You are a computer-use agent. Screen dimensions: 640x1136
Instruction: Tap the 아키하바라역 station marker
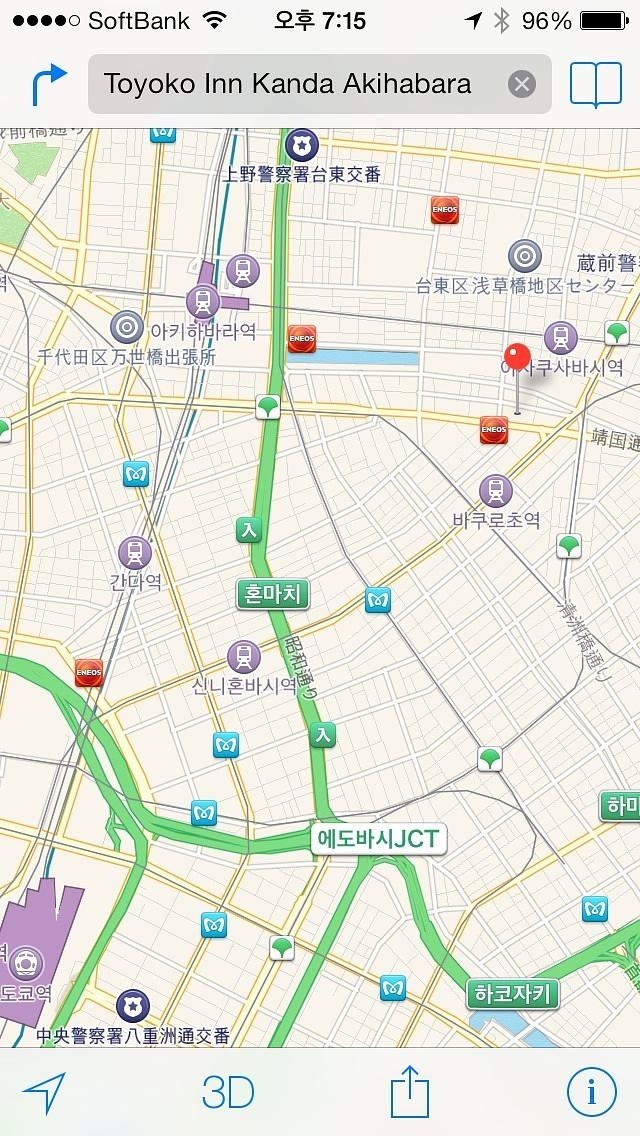[x=204, y=300]
